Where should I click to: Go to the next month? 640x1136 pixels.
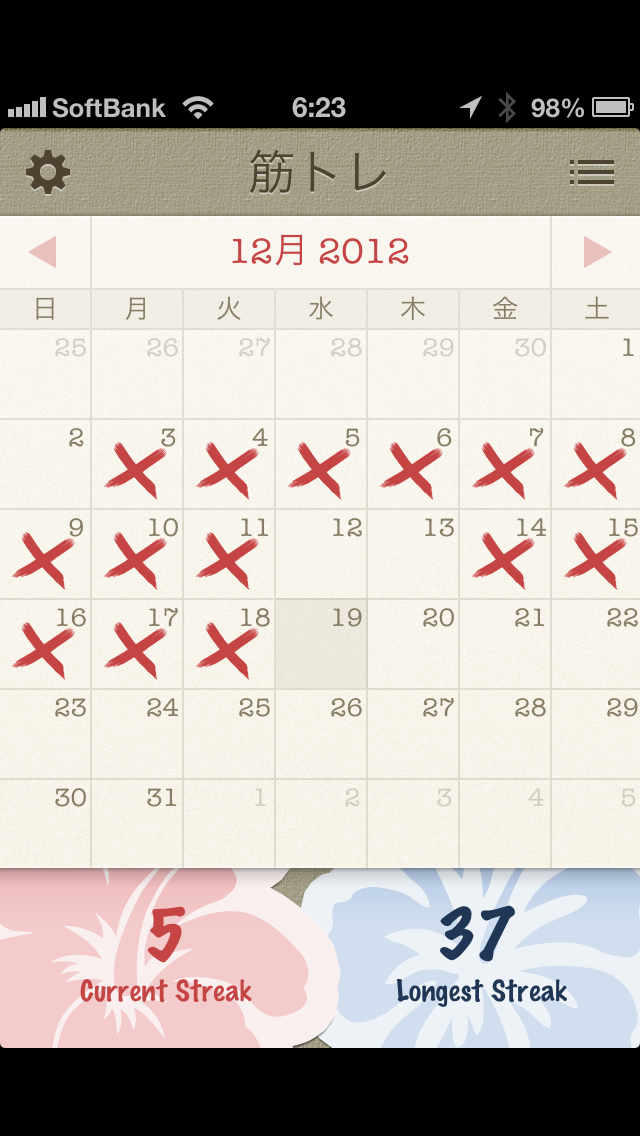[x=596, y=252]
